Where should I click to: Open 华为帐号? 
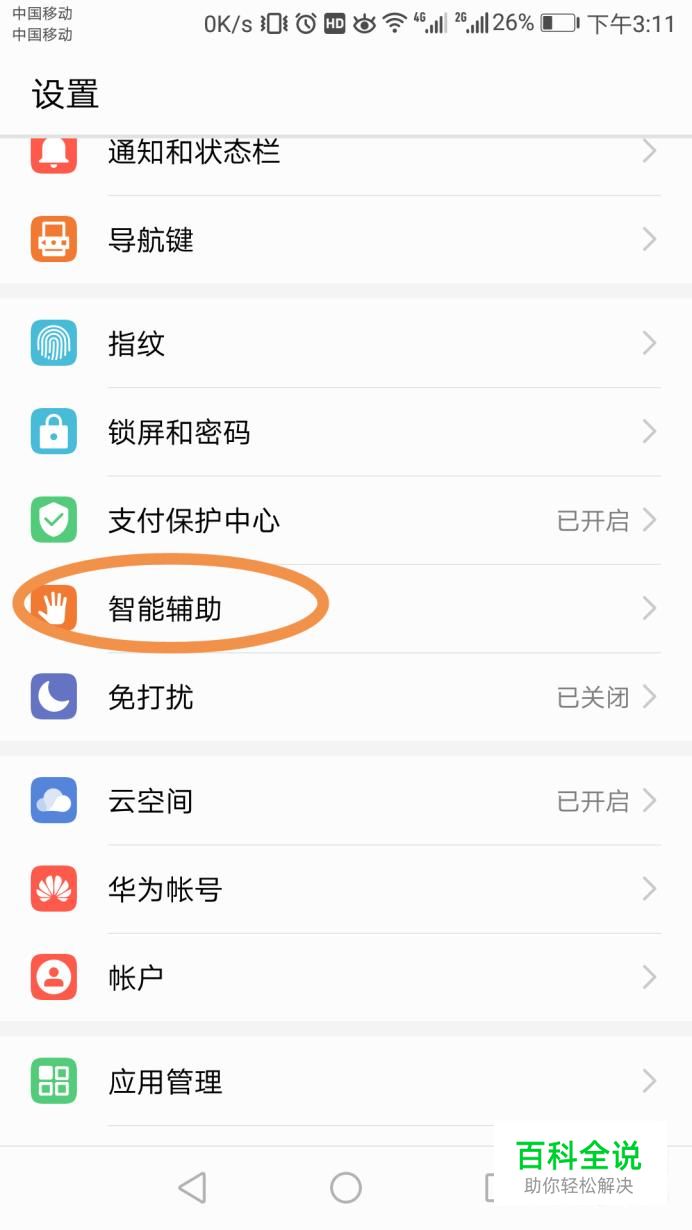(346, 889)
